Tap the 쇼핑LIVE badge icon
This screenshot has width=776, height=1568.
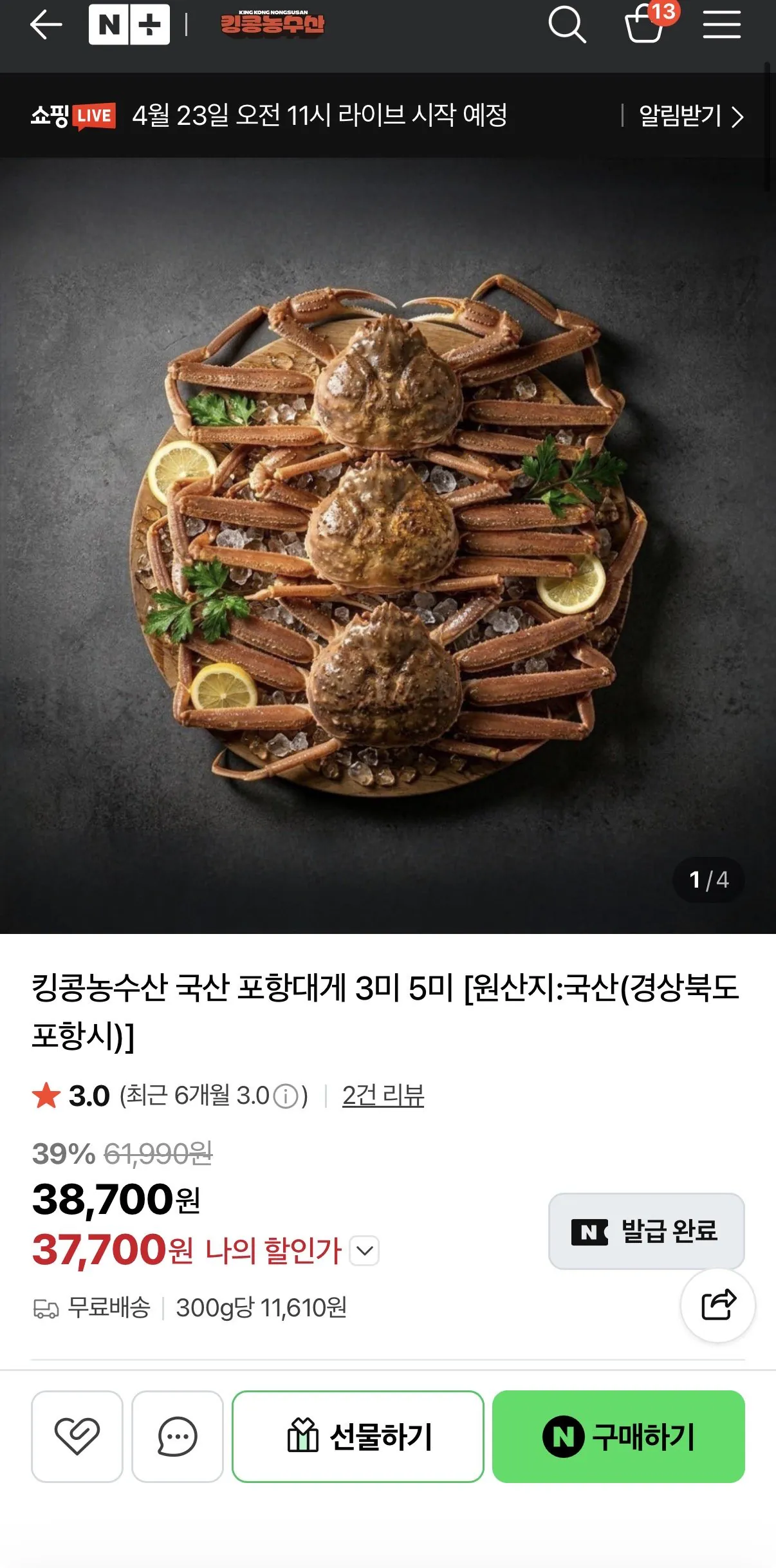73,117
